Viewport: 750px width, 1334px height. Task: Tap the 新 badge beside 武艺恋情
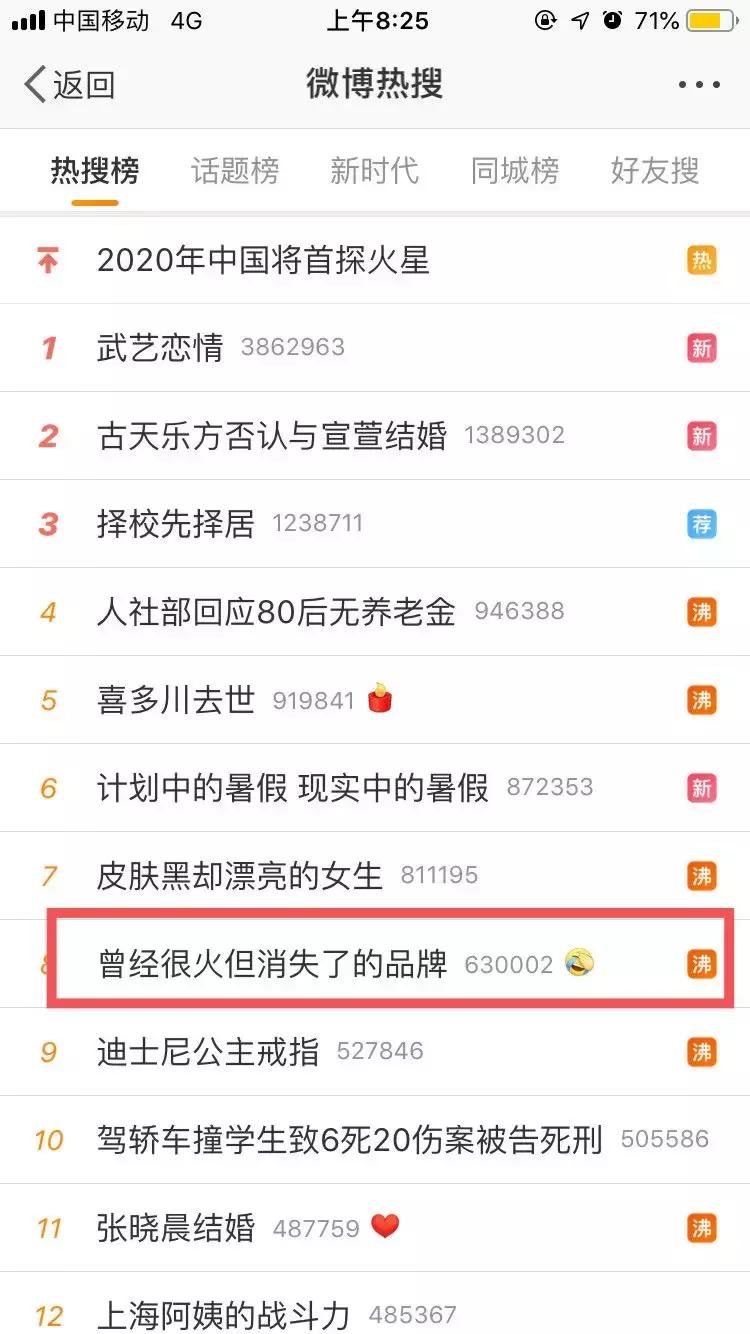tap(701, 348)
